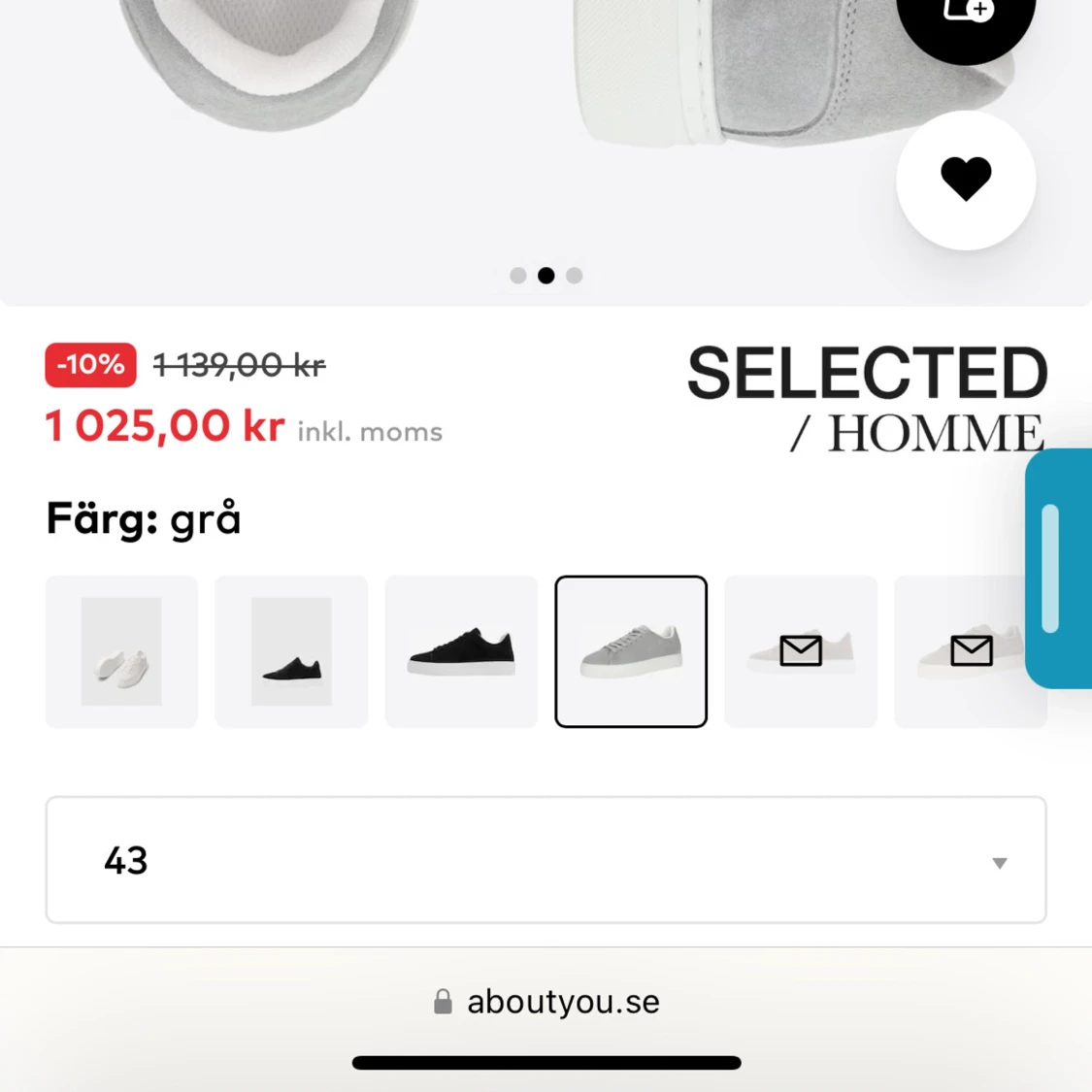The height and width of the screenshot is (1092, 1092).
Task: Select the black sneaker with white sole
Action: [x=461, y=651]
